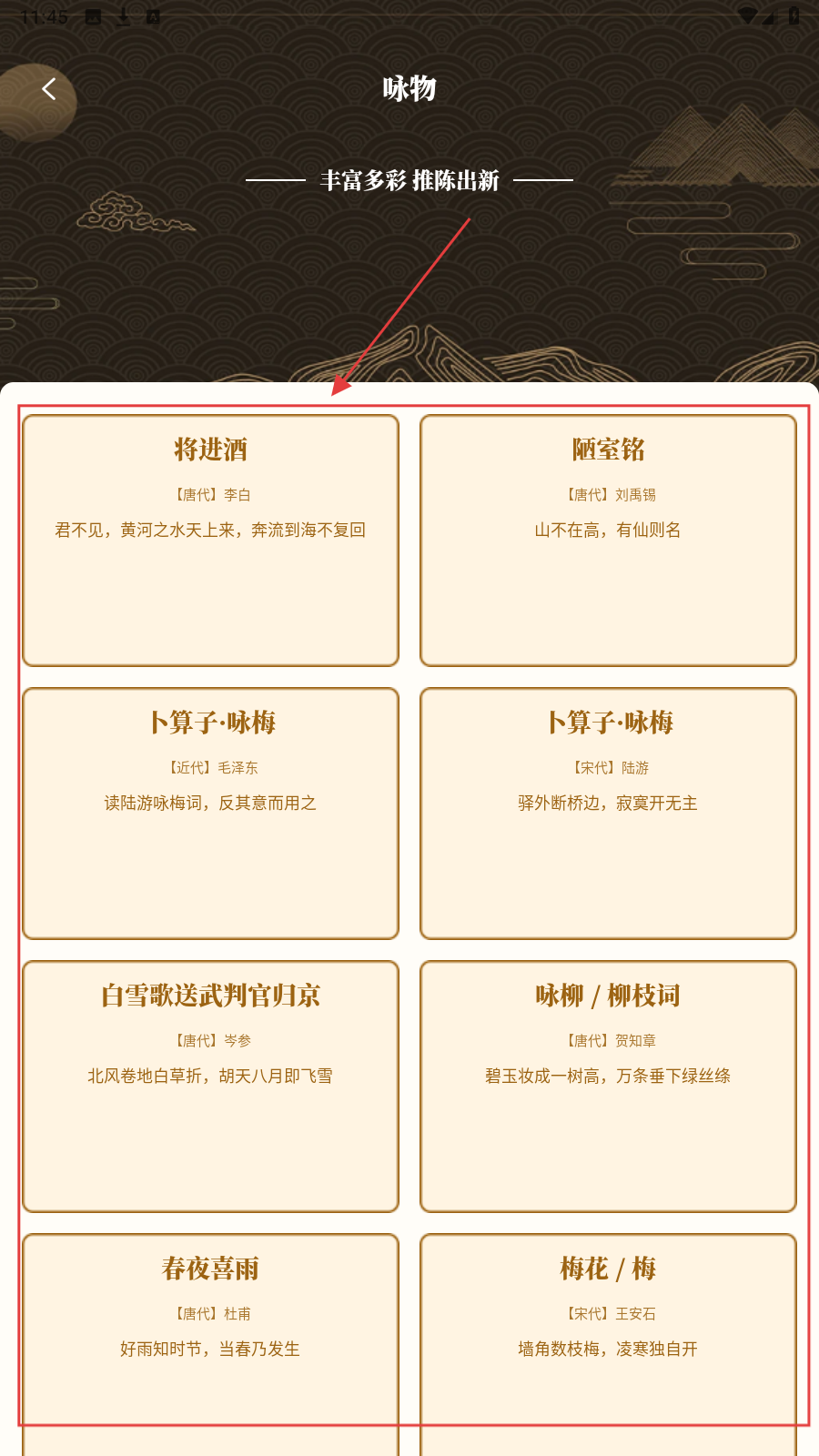Image resolution: width=819 pixels, height=1456 pixels.
Task: Open the poem 将进酒 by 李白
Action: tap(210, 540)
